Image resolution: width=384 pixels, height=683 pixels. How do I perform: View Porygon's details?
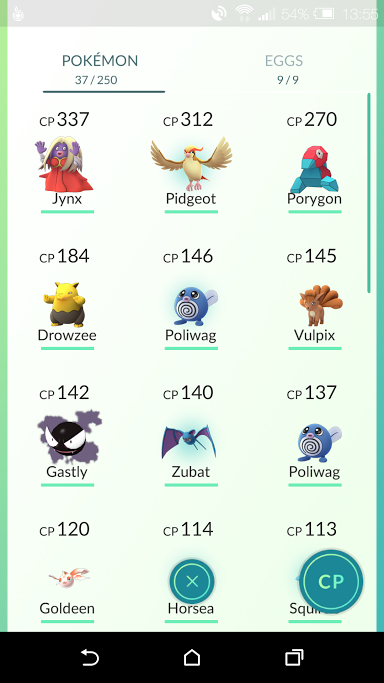(314, 162)
